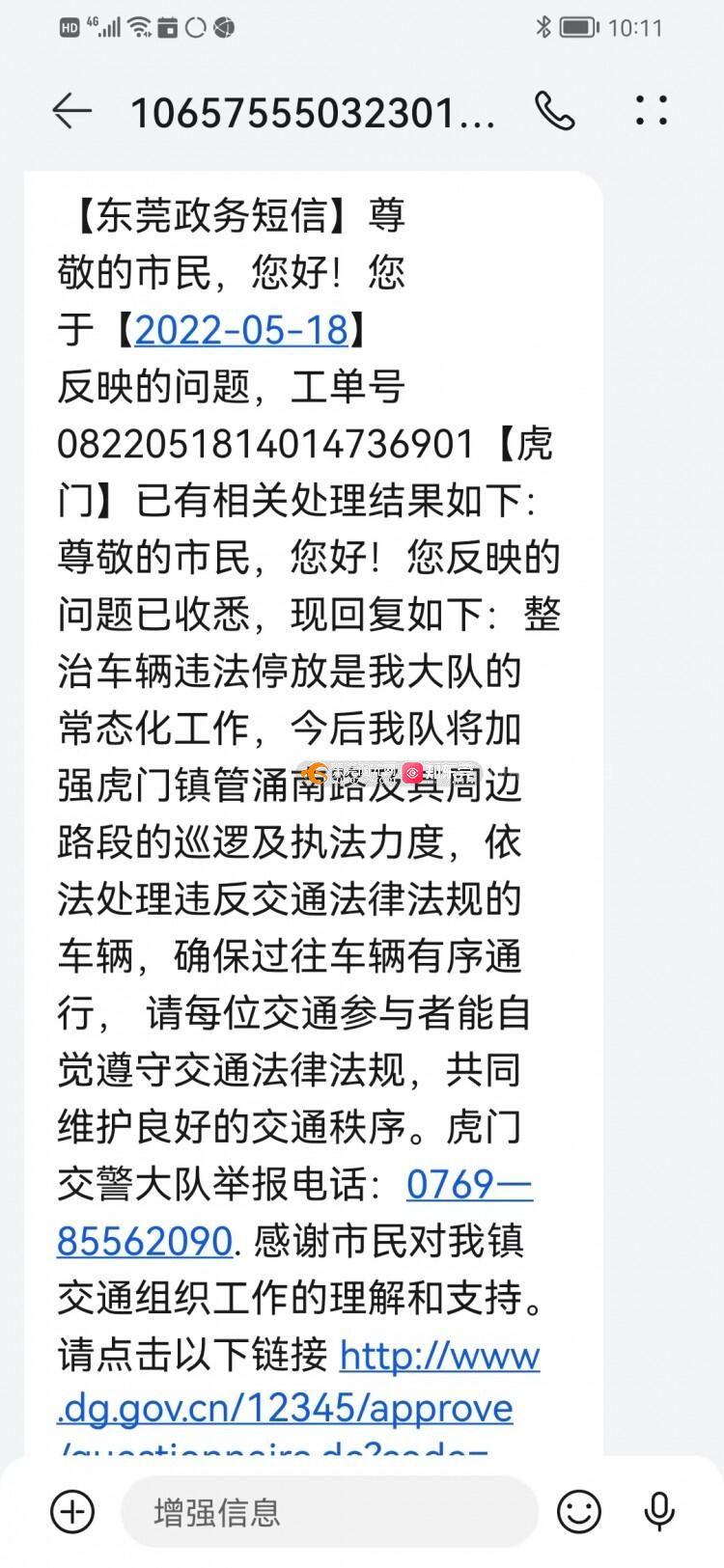The width and height of the screenshot is (724, 1568).
Task: Call the sender number 10657555032301
Action: 555,112
